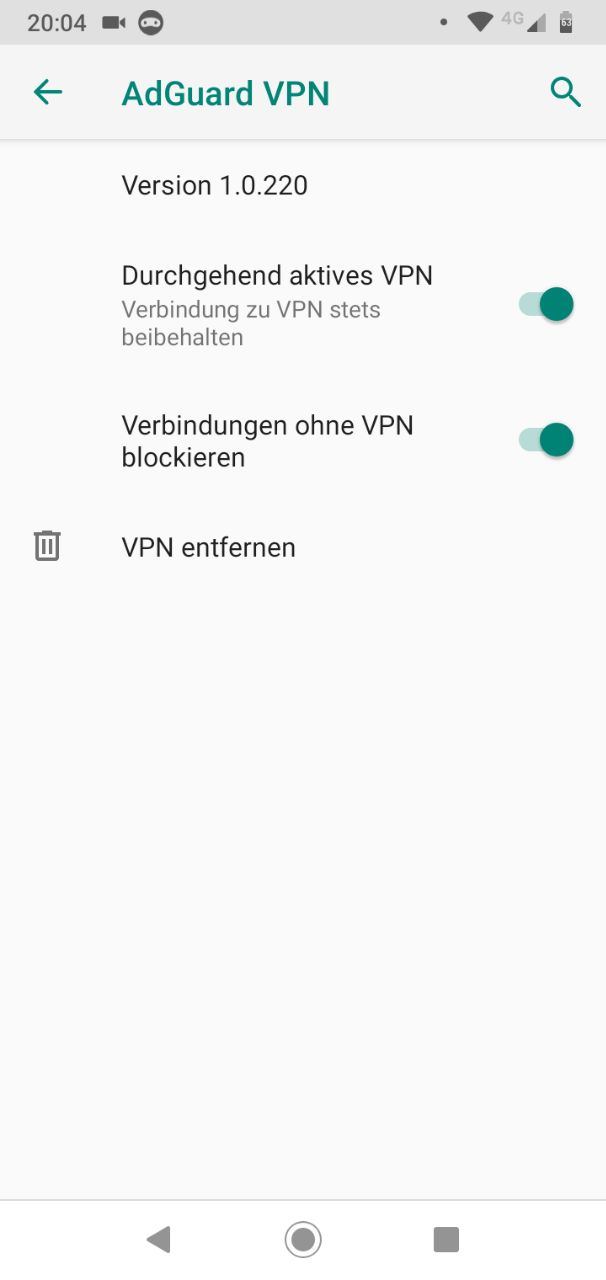Go back using the top arrow
This screenshot has height=1280, width=606.
[x=48, y=93]
